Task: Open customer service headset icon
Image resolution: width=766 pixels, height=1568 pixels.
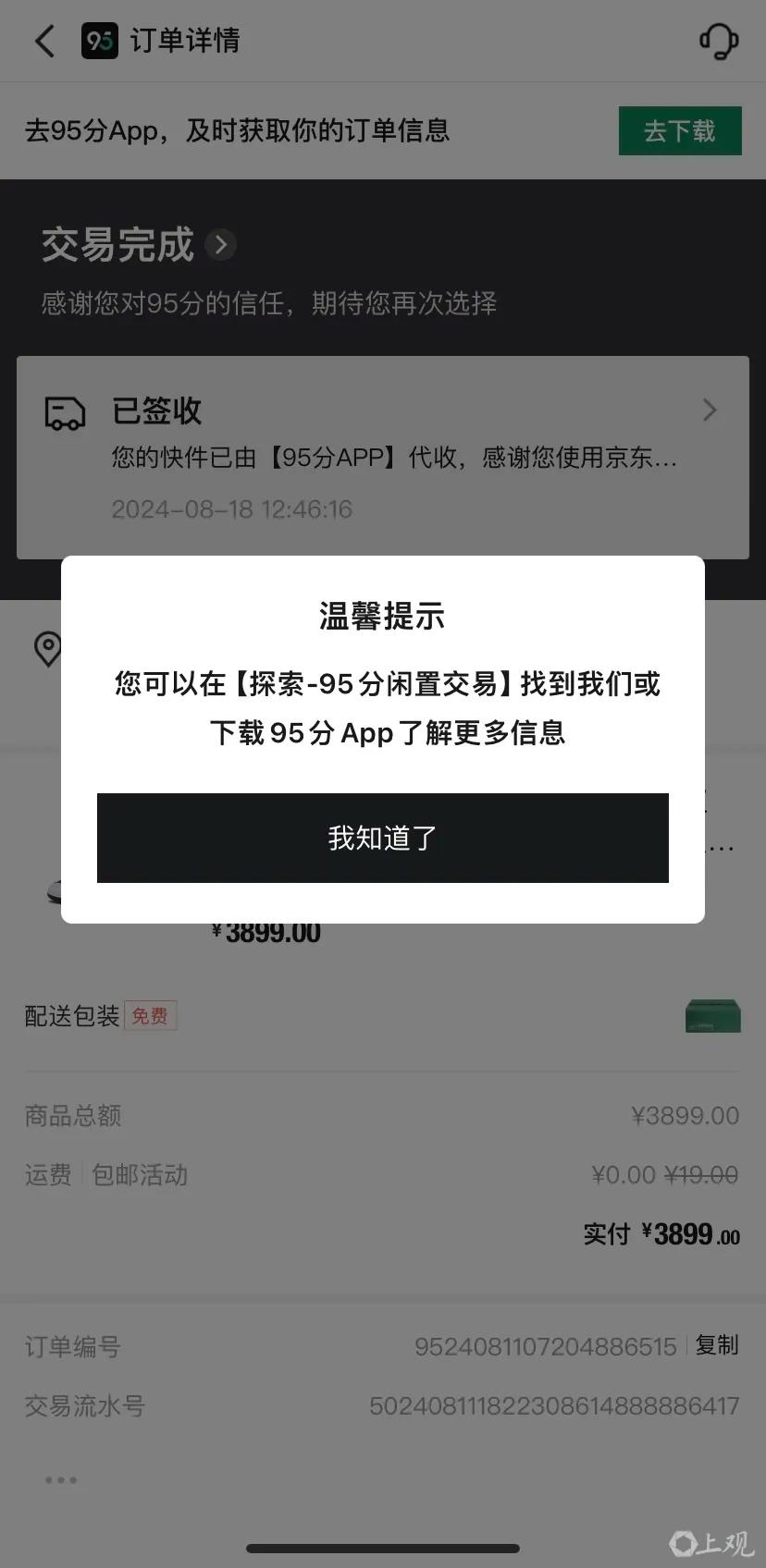Action: 718,42
